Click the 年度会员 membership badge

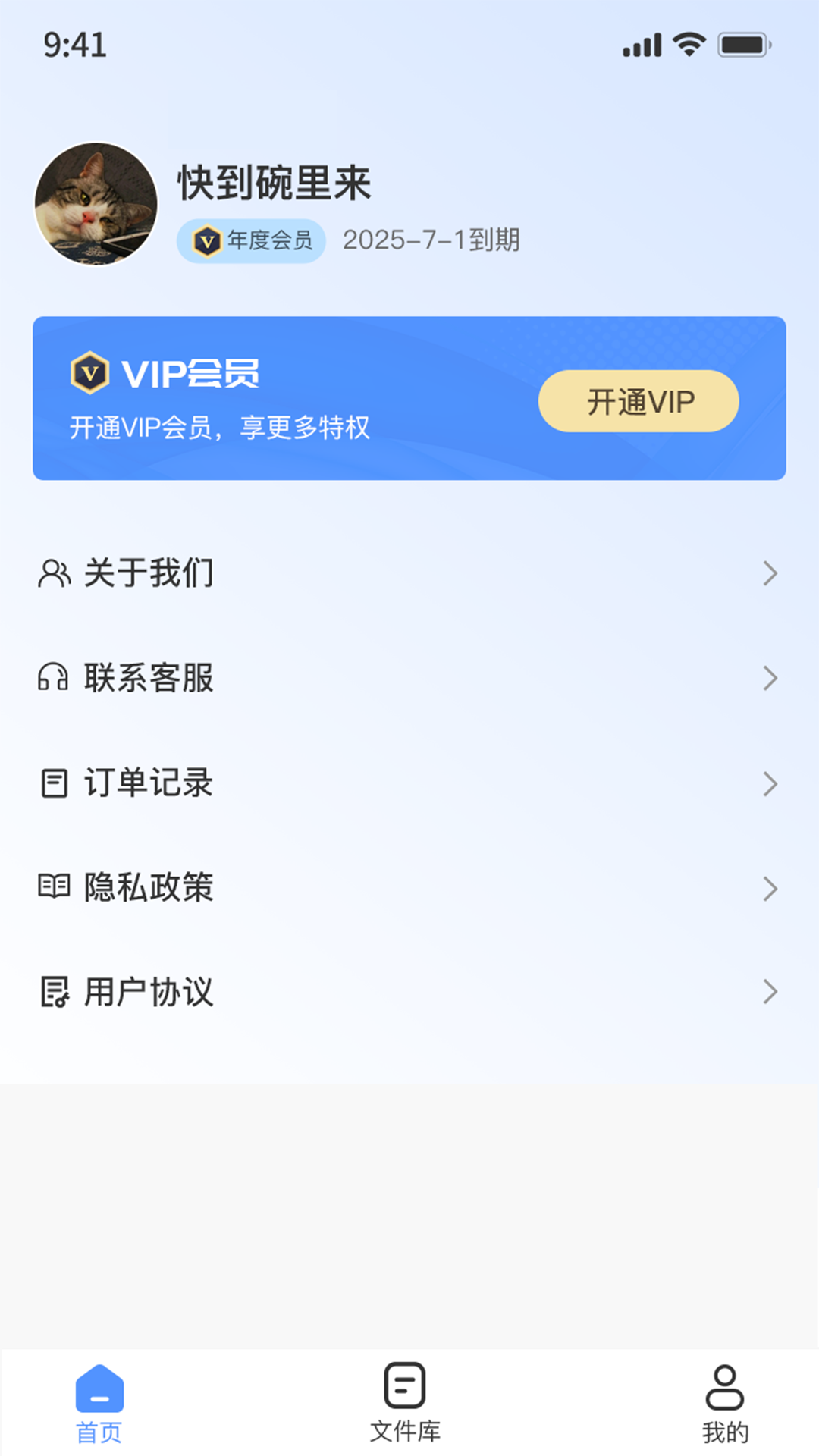(251, 240)
